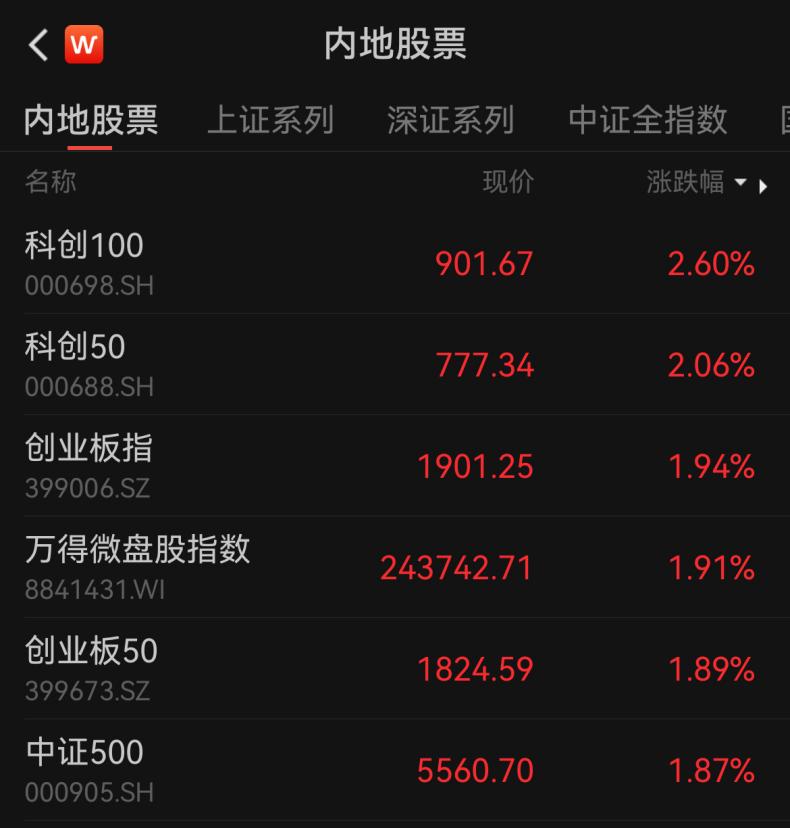Viewport: 790px width, 828px height.
Task: Switch to the 上证系列 tab
Action: pyautogui.click(x=270, y=120)
